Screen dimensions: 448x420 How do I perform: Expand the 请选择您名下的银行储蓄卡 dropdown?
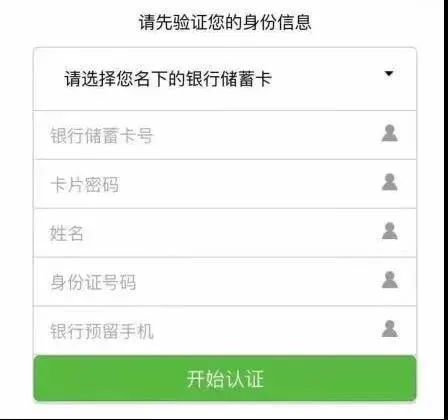(225, 79)
